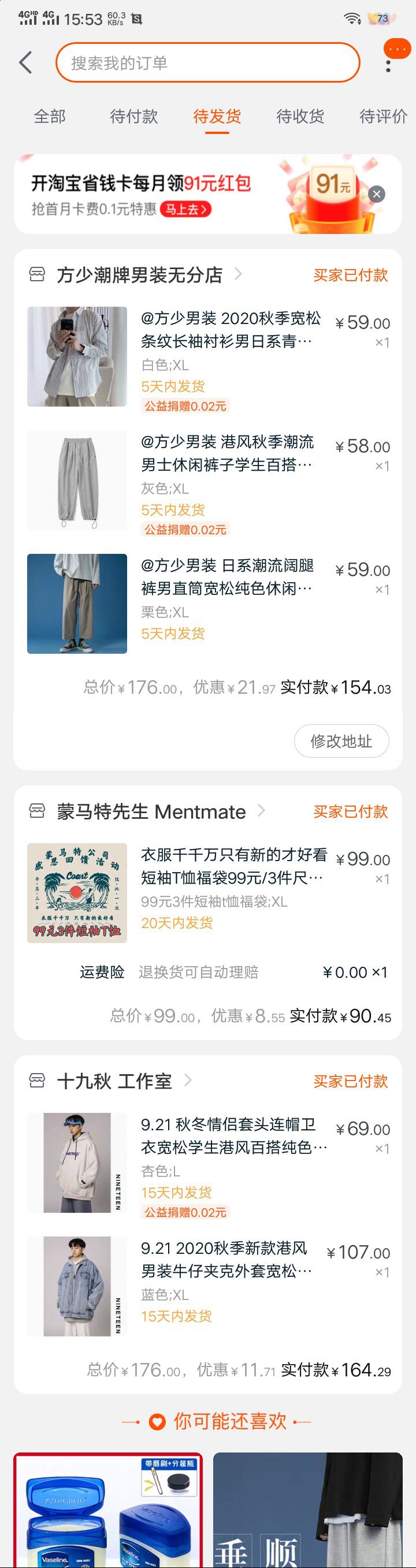This screenshot has height=1568, width=416.
Task: Tap 马上去 on the 省钱卡 banner
Action: point(185,210)
